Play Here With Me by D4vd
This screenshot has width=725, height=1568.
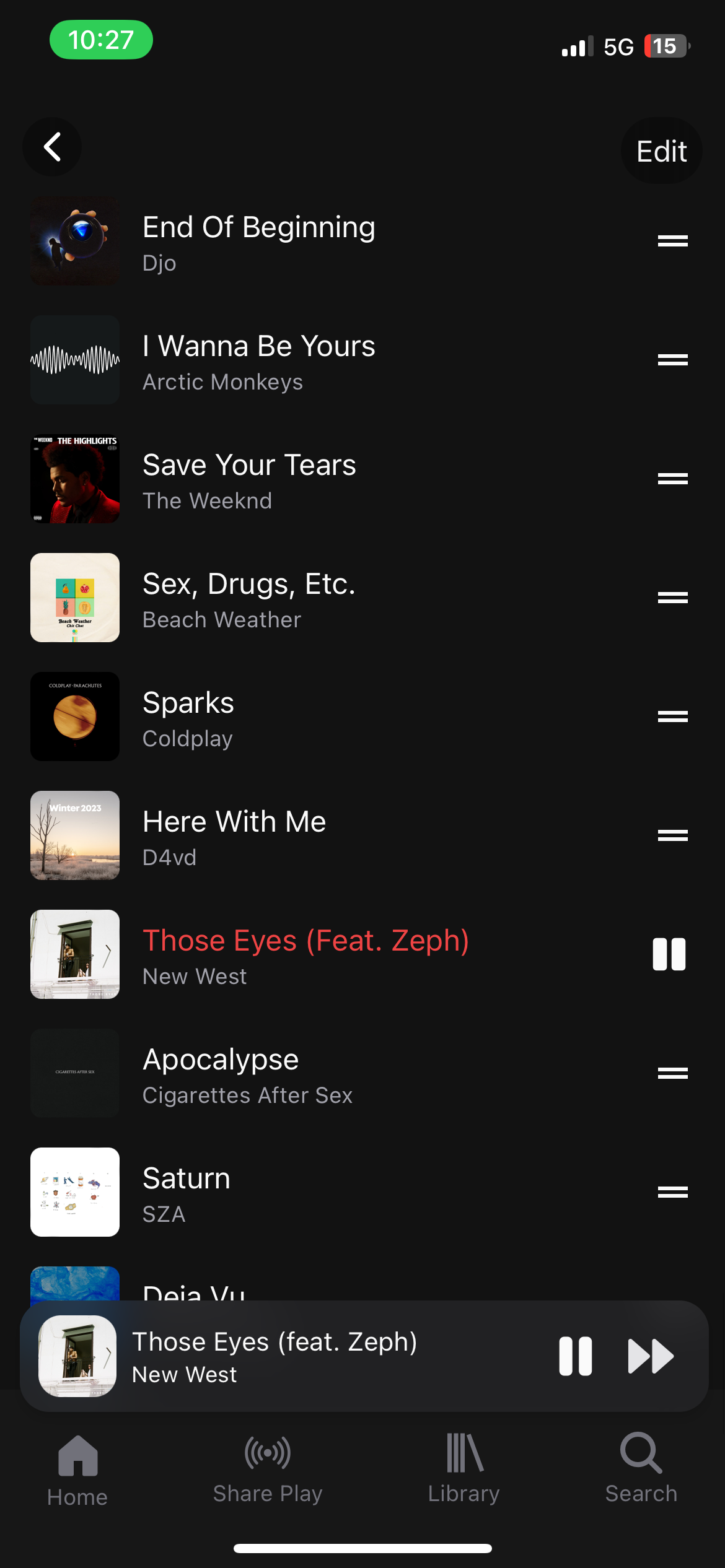coord(234,835)
